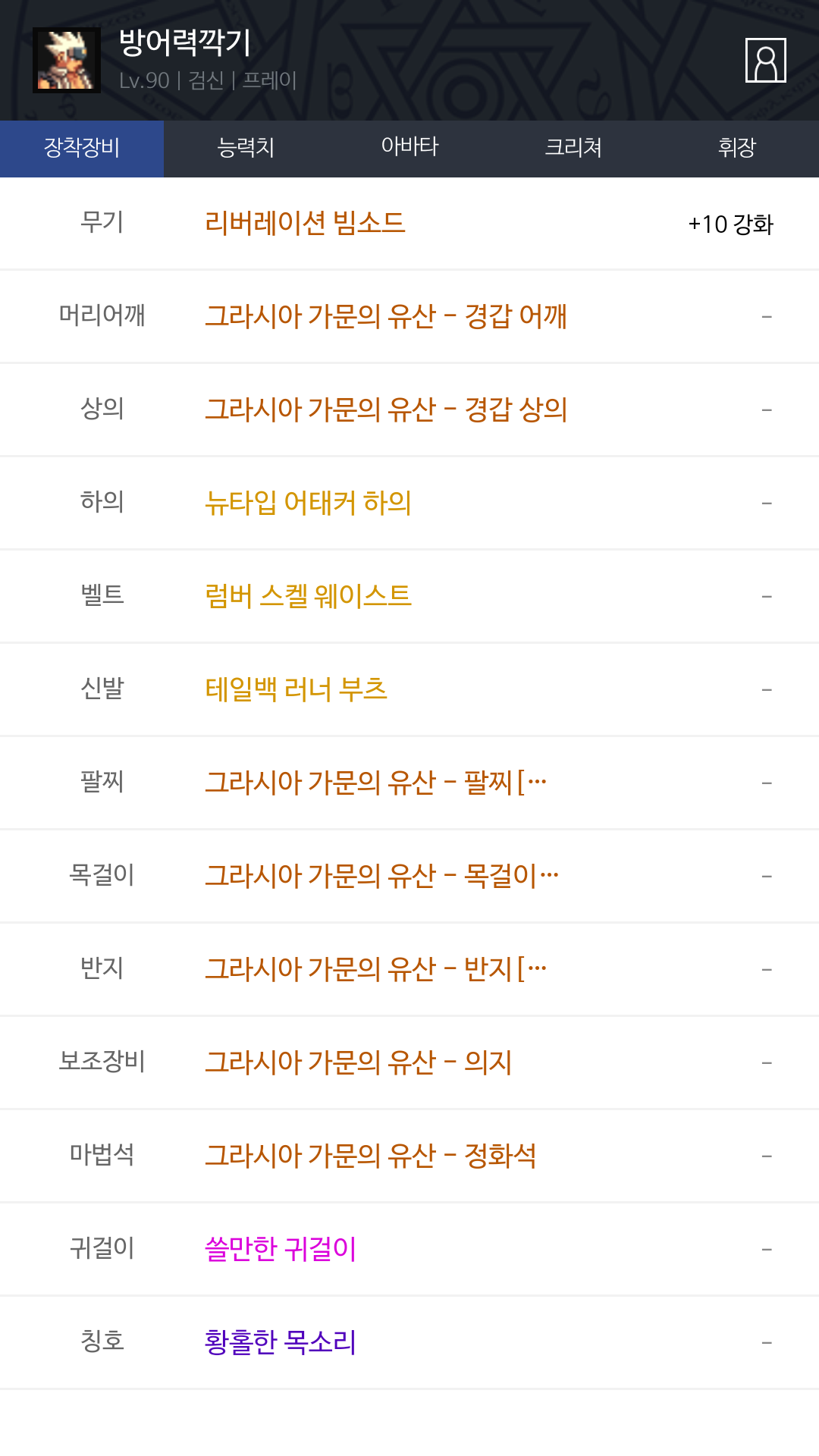Open the 크리쳐 tab
The image size is (819, 1456).
573,148
